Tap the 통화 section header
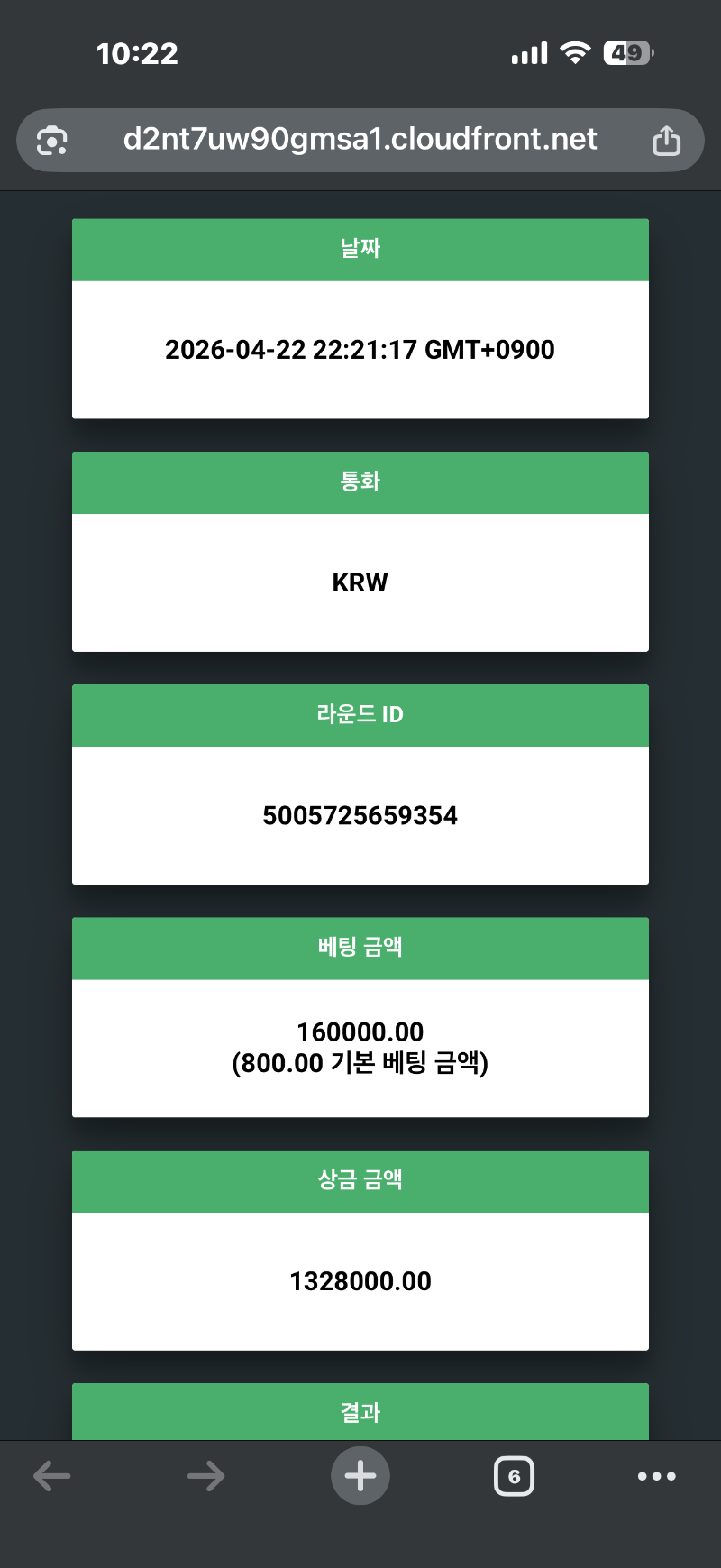This screenshot has width=721, height=1568. pos(360,481)
